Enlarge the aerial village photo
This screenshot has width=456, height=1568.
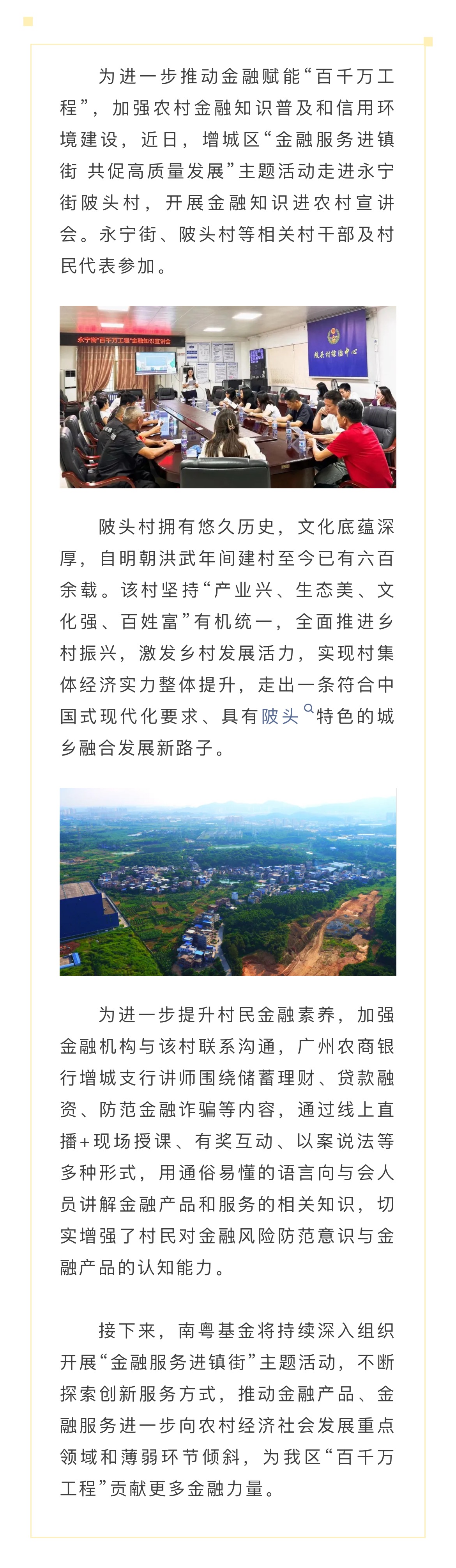[x=228, y=882]
